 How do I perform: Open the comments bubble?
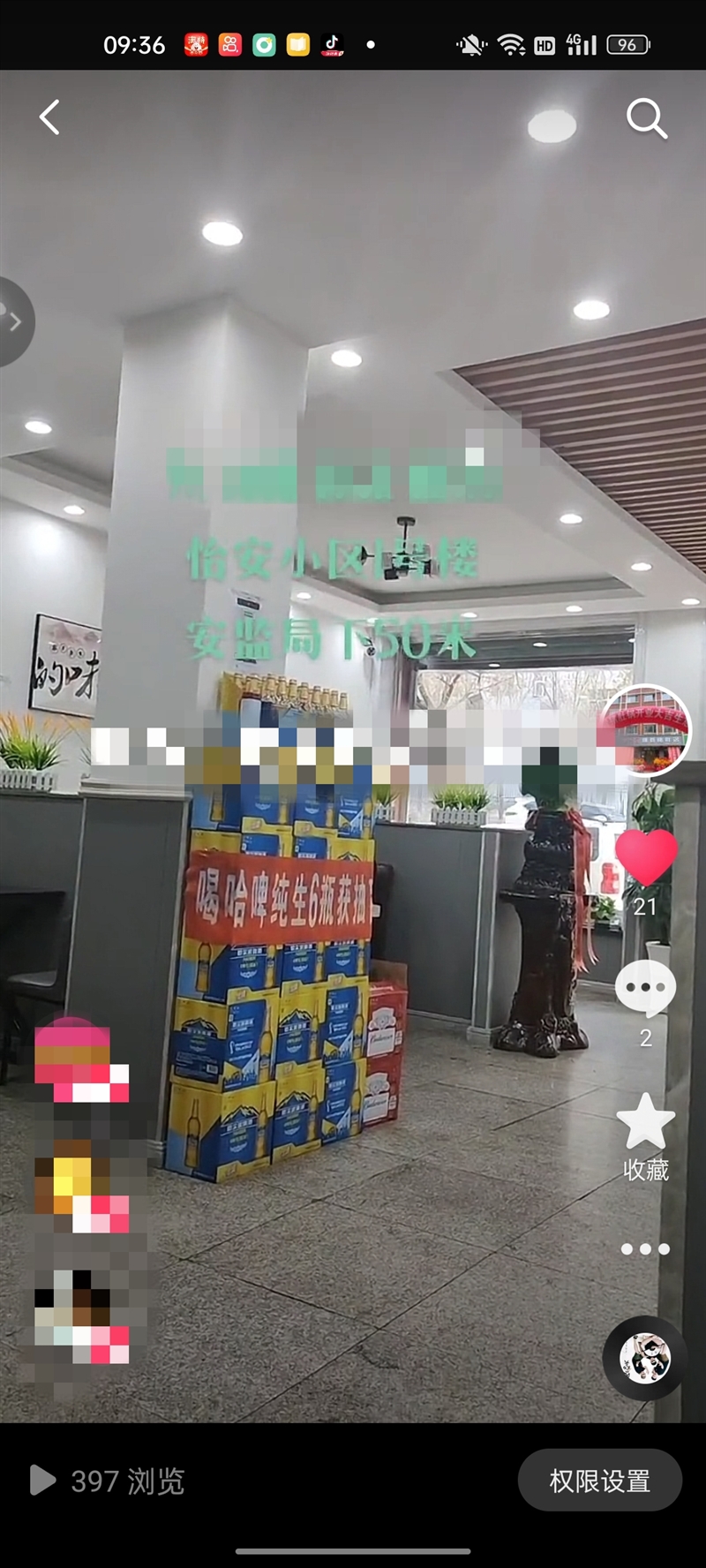(645, 989)
